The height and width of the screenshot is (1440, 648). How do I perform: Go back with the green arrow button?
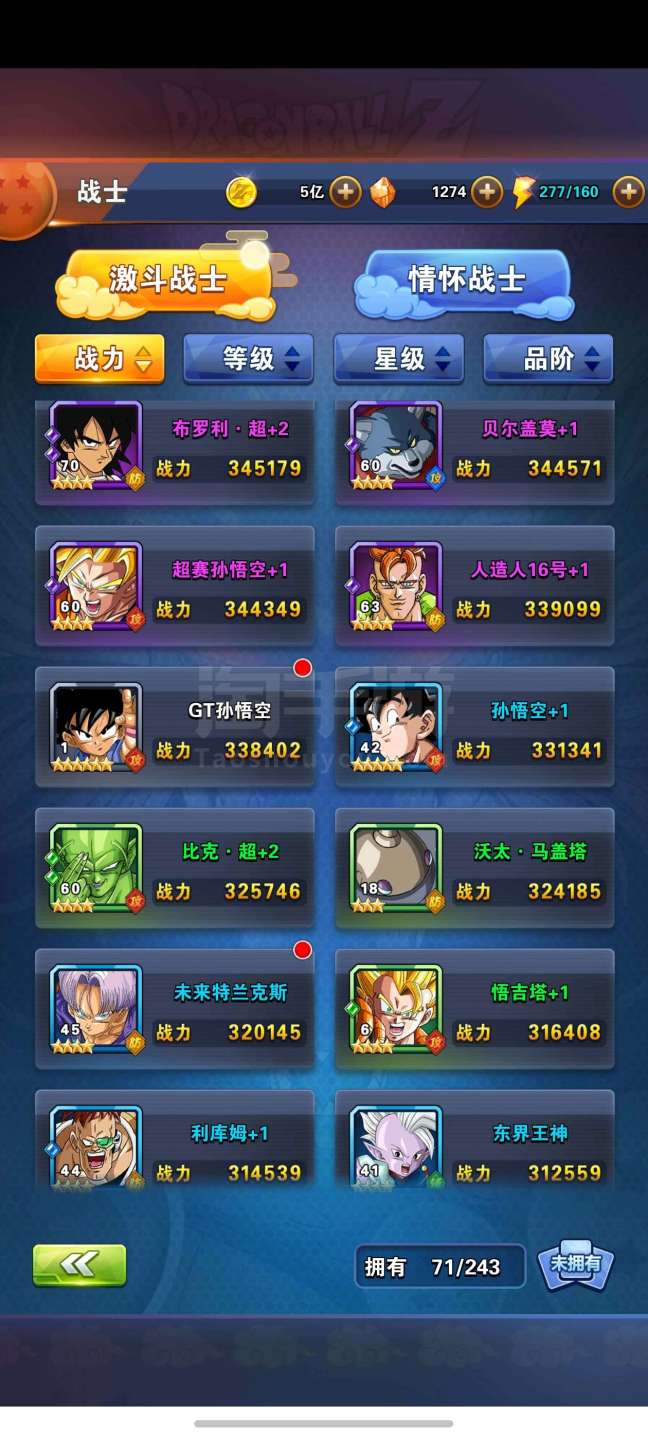(80, 1265)
